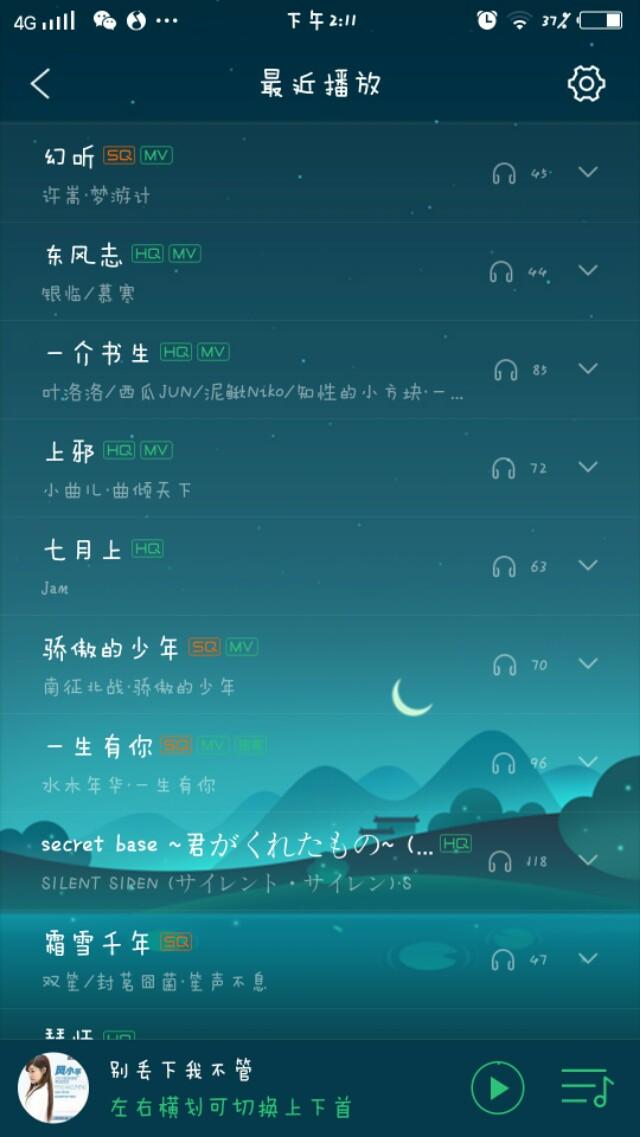Open the settings gear icon
This screenshot has height=1137, width=640.
point(586,84)
